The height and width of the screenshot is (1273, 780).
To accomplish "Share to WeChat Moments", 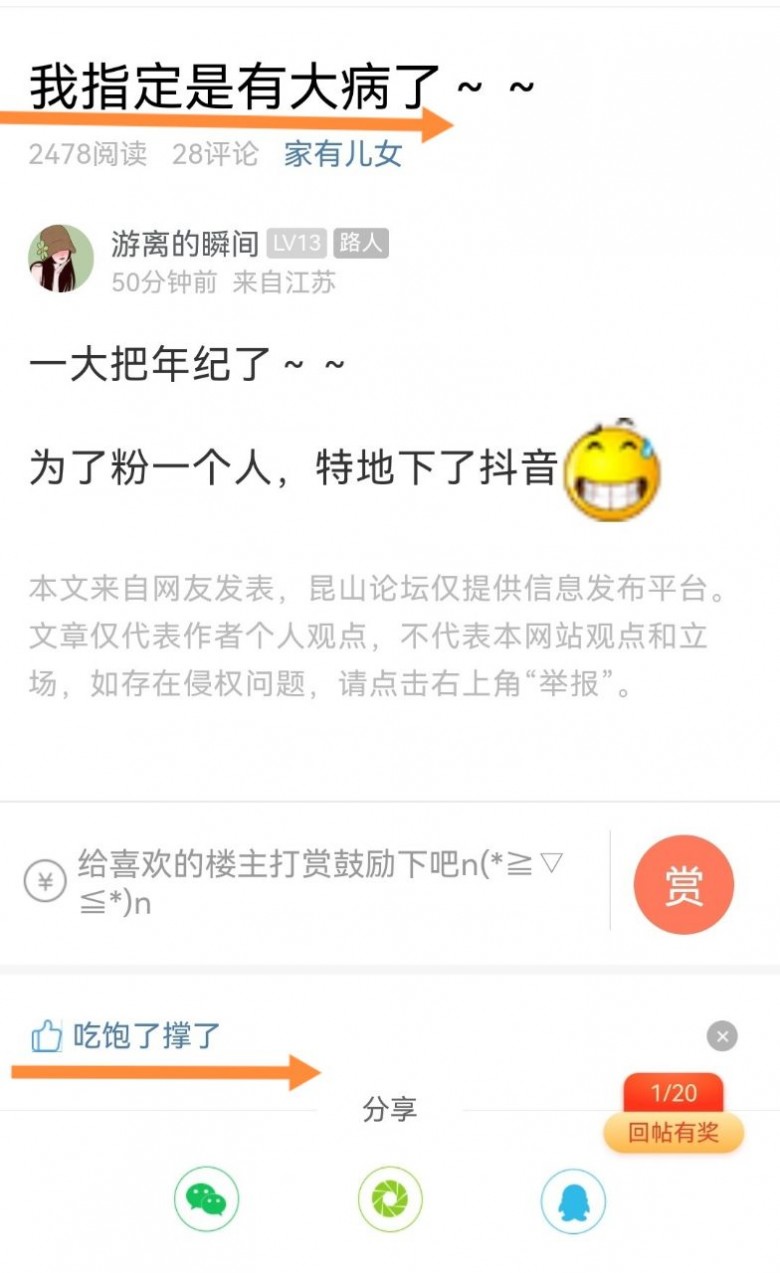I will coord(390,1199).
